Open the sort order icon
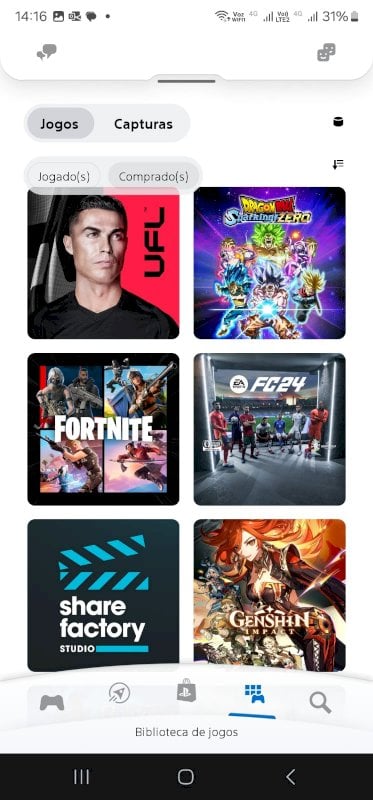 [x=338, y=164]
